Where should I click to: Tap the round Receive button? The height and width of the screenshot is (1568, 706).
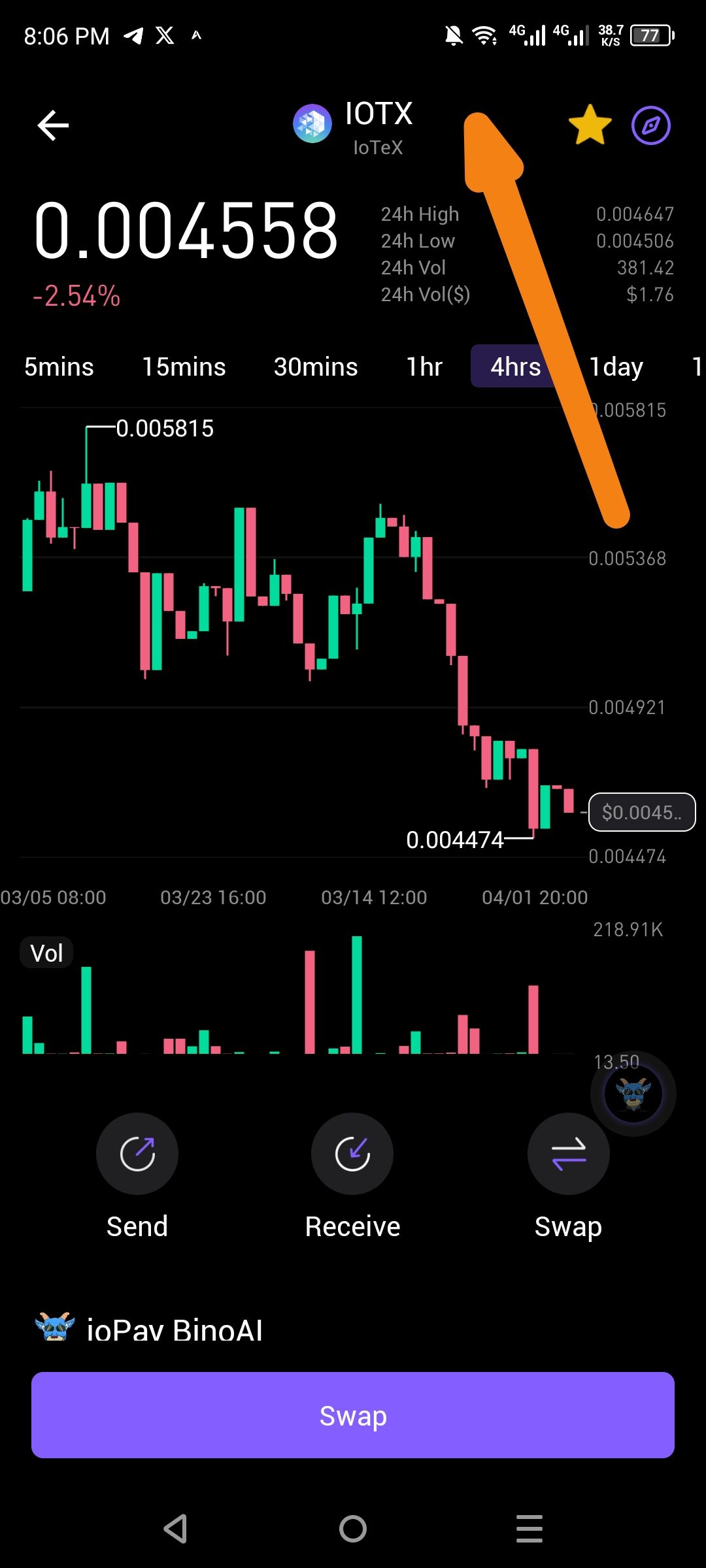point(352,1154)
